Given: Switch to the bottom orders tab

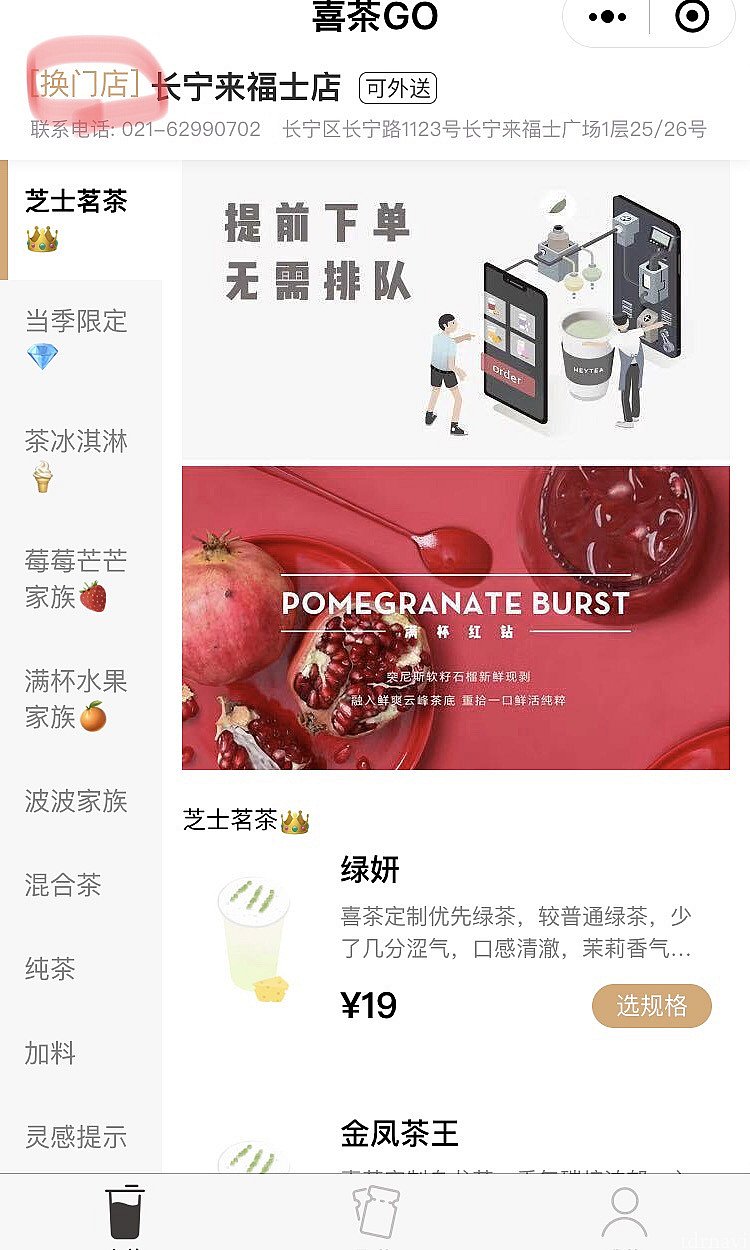Looking at the screenshot, I should point(375,1212).
